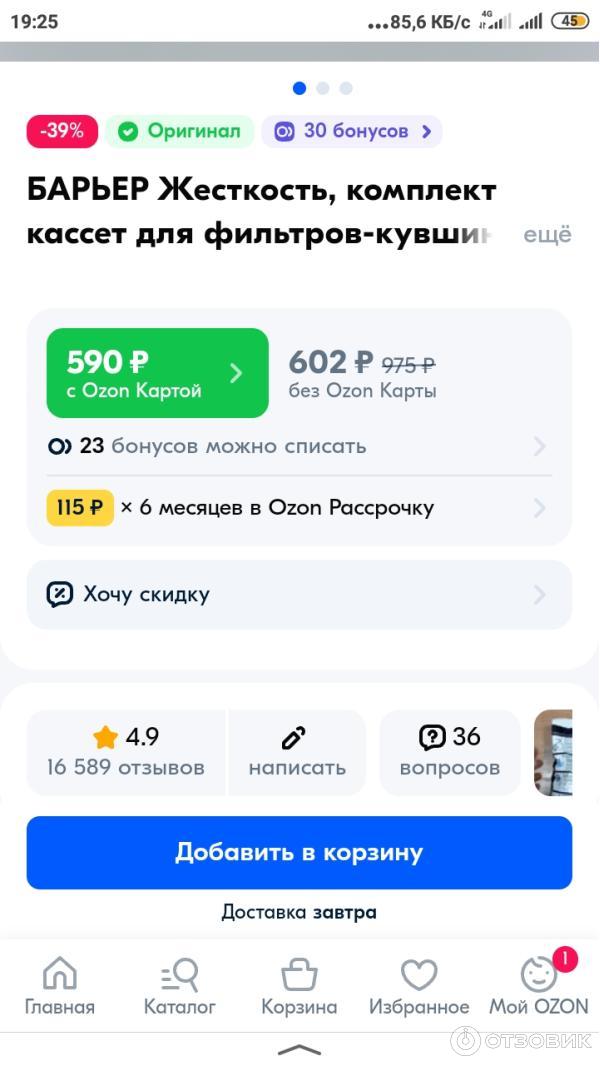Open Ozon Рассрочку installment details
This screenshot has height=1066, width=600.
[298, 508]
